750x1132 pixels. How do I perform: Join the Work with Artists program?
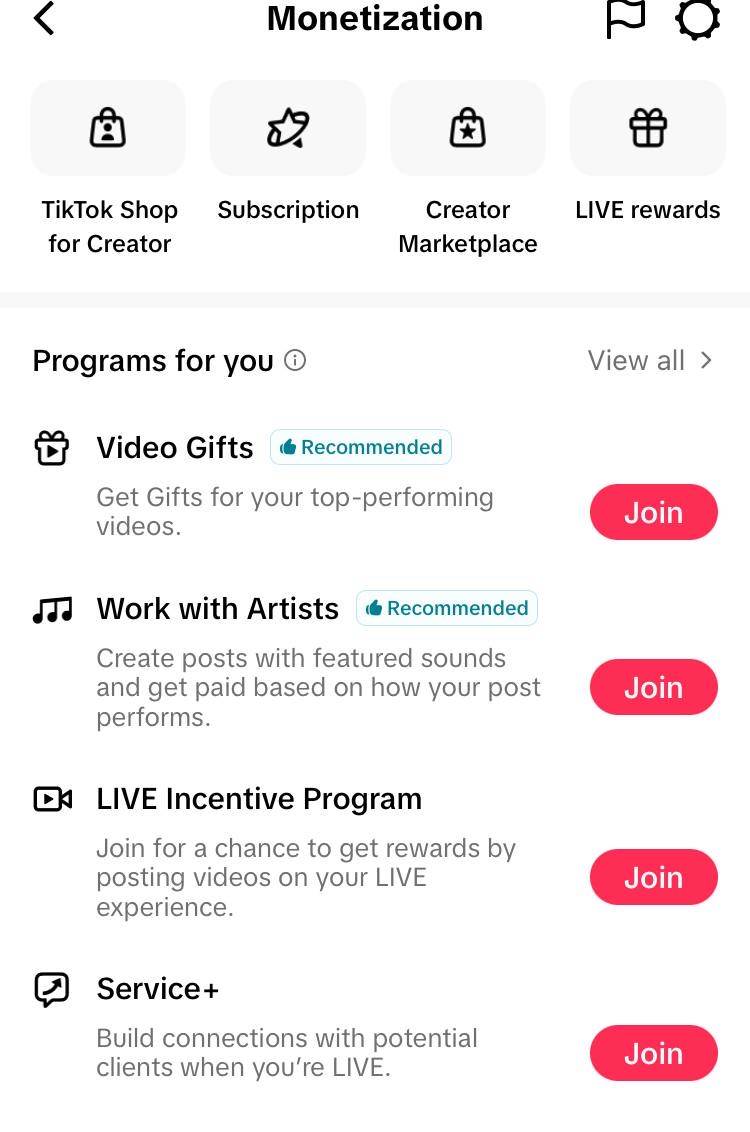click(653, 688)
